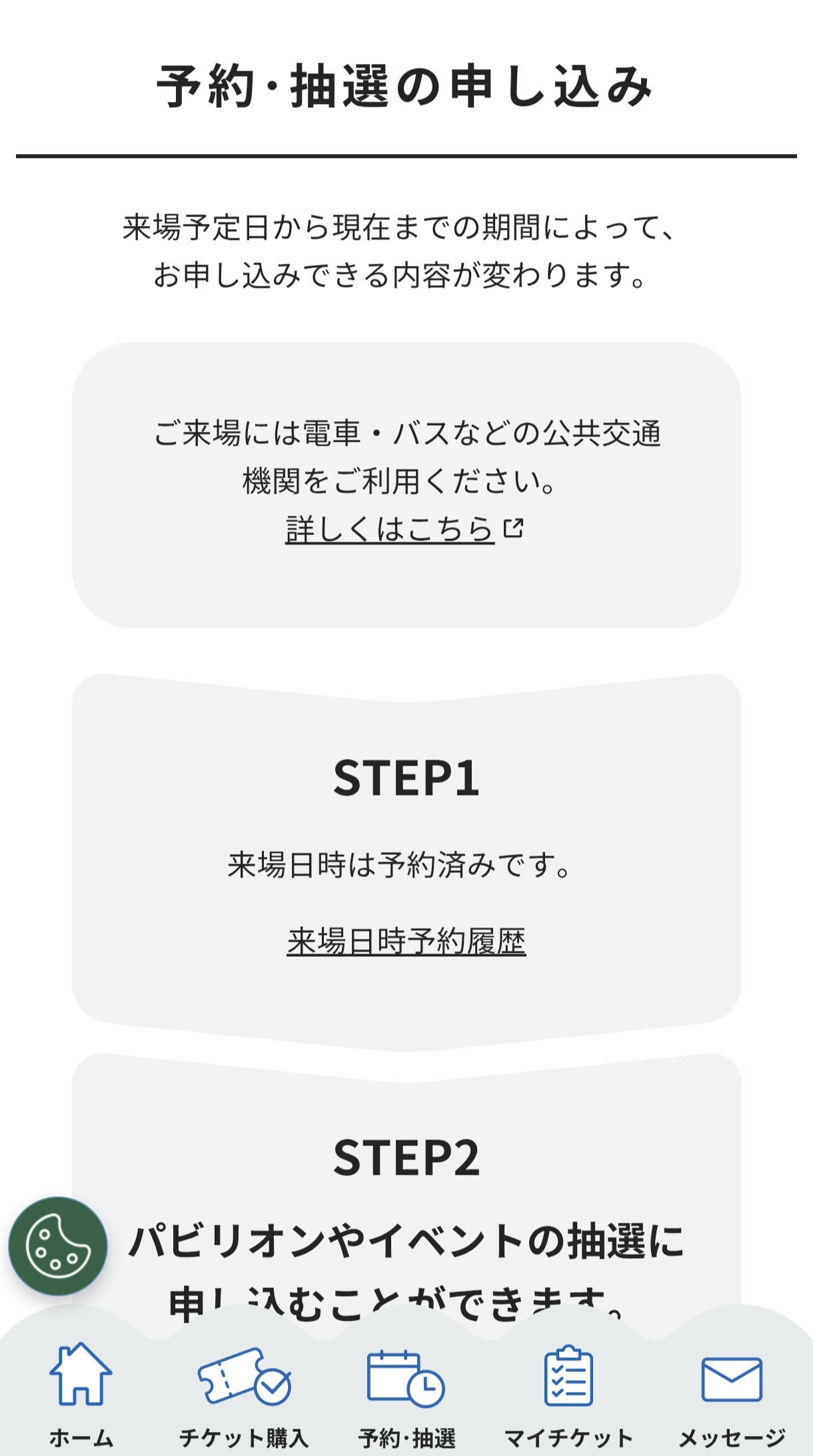Viewport: 813px width, 1456px height.
Task: Select the 予約・抽選 tab
Action: 406,1395
